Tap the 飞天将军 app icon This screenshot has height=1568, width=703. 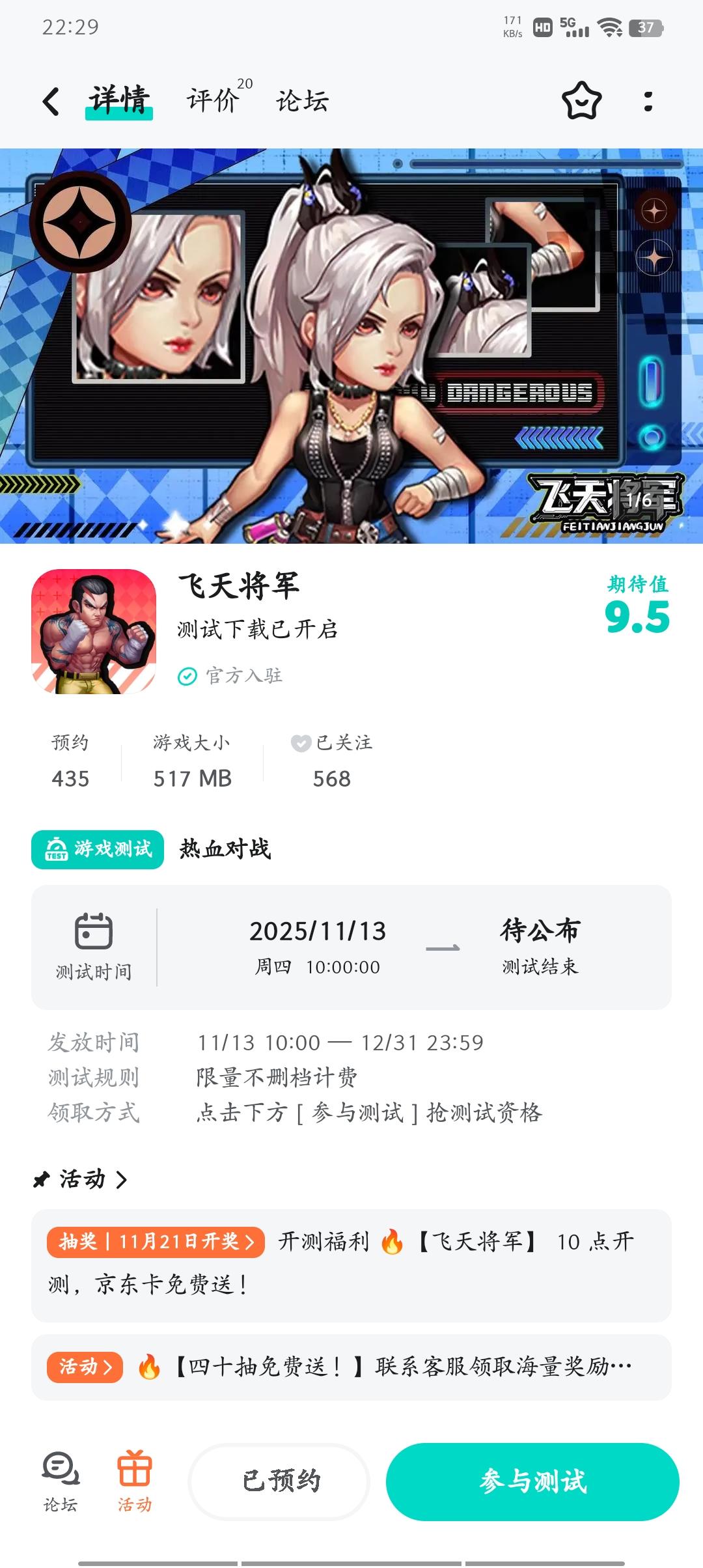[x=97, y=630]
